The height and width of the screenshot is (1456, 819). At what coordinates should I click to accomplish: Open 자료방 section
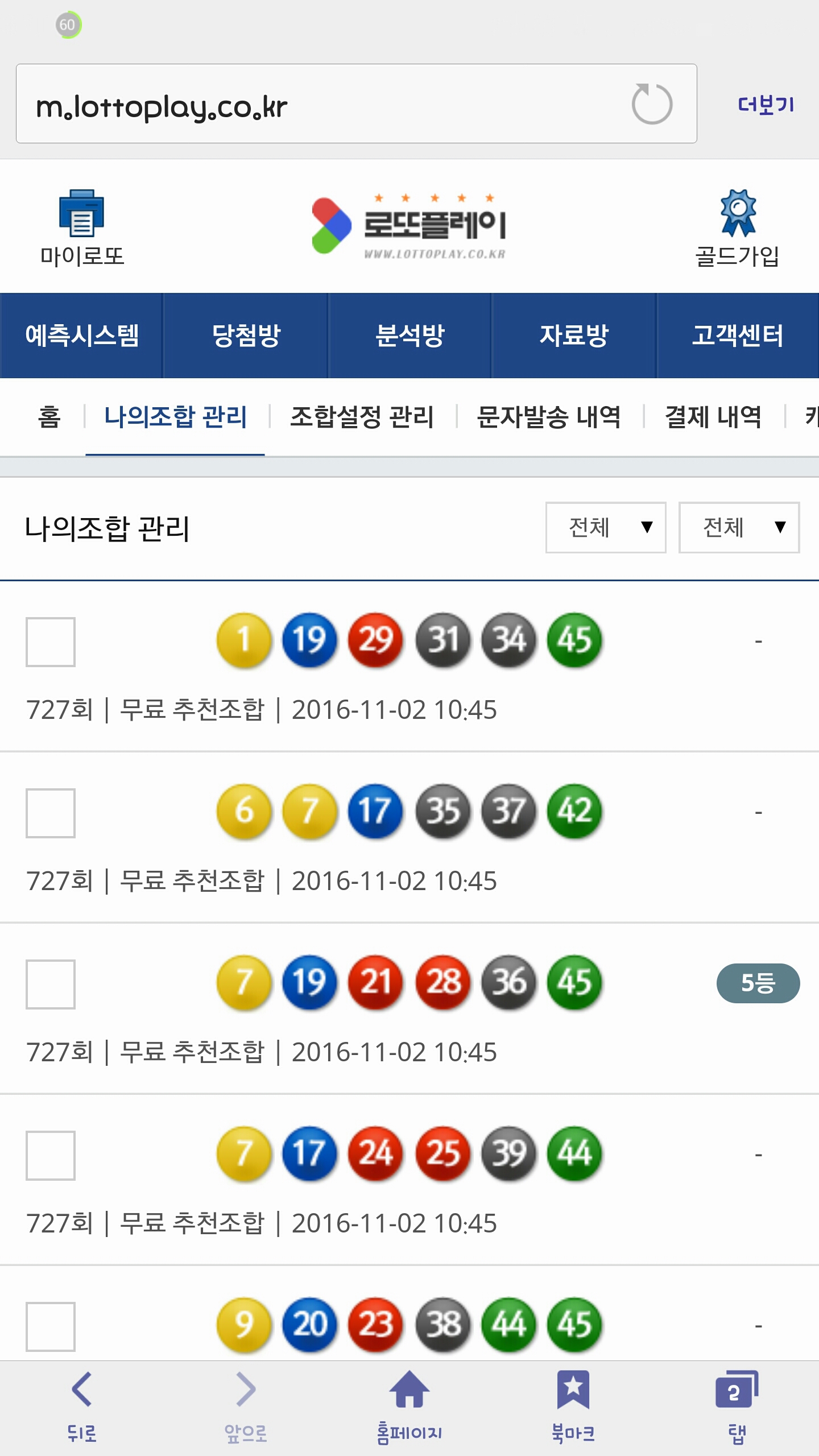pyautogui.click(x=573, y=336)
